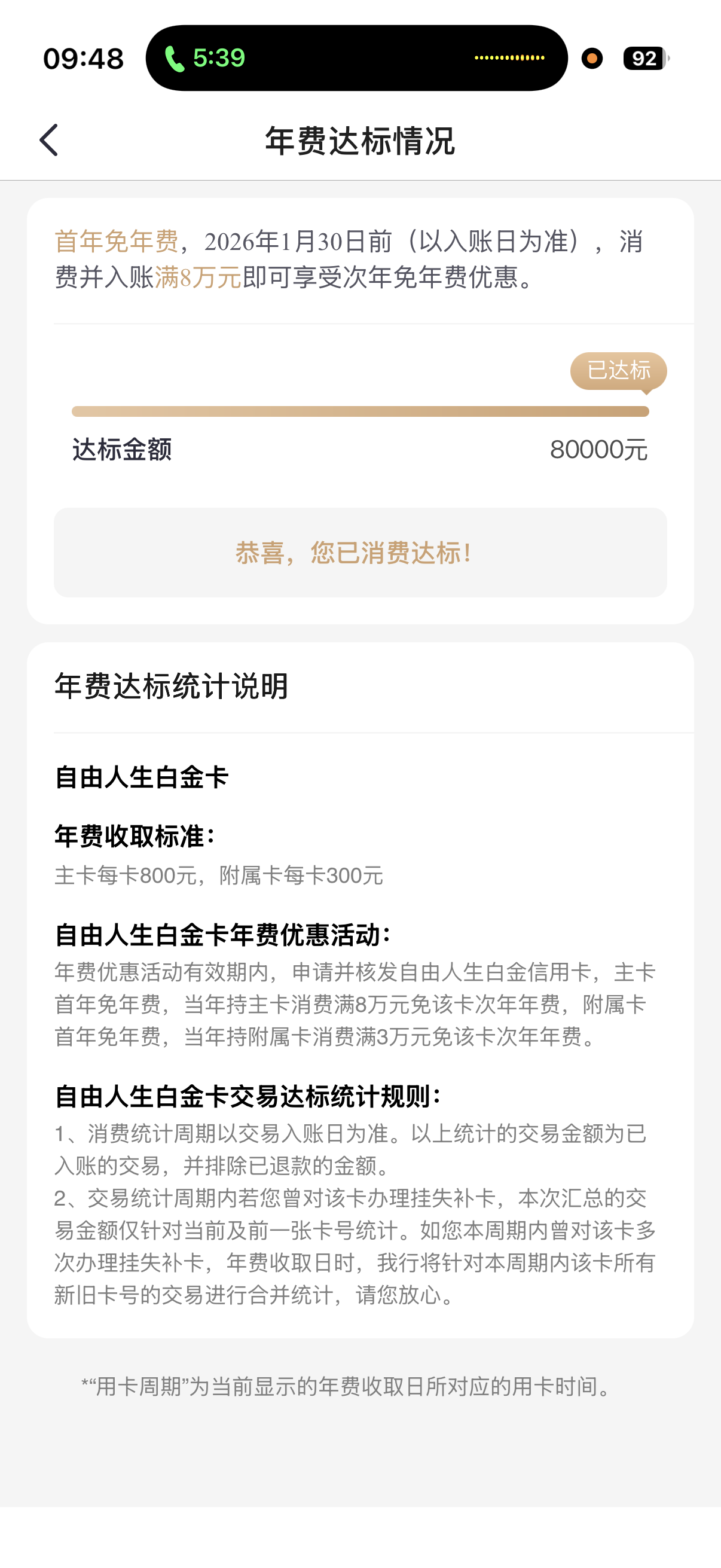
Task: Go back from the 年费达标情况 page
Action: 49,140
